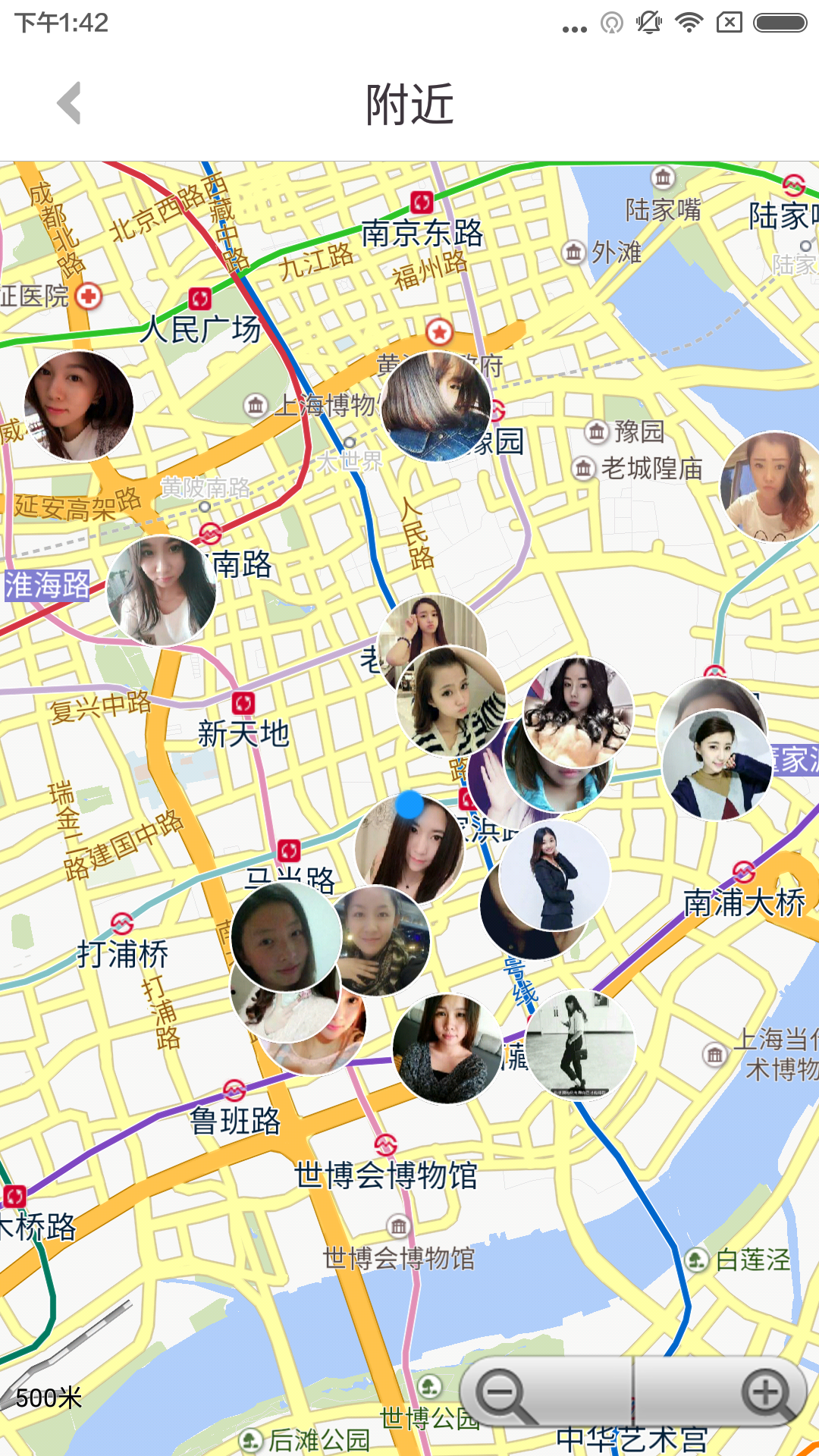The image size is (819, 1456).
Task: Open avatar above 南浦大桥 label
Action: [717, 766]
